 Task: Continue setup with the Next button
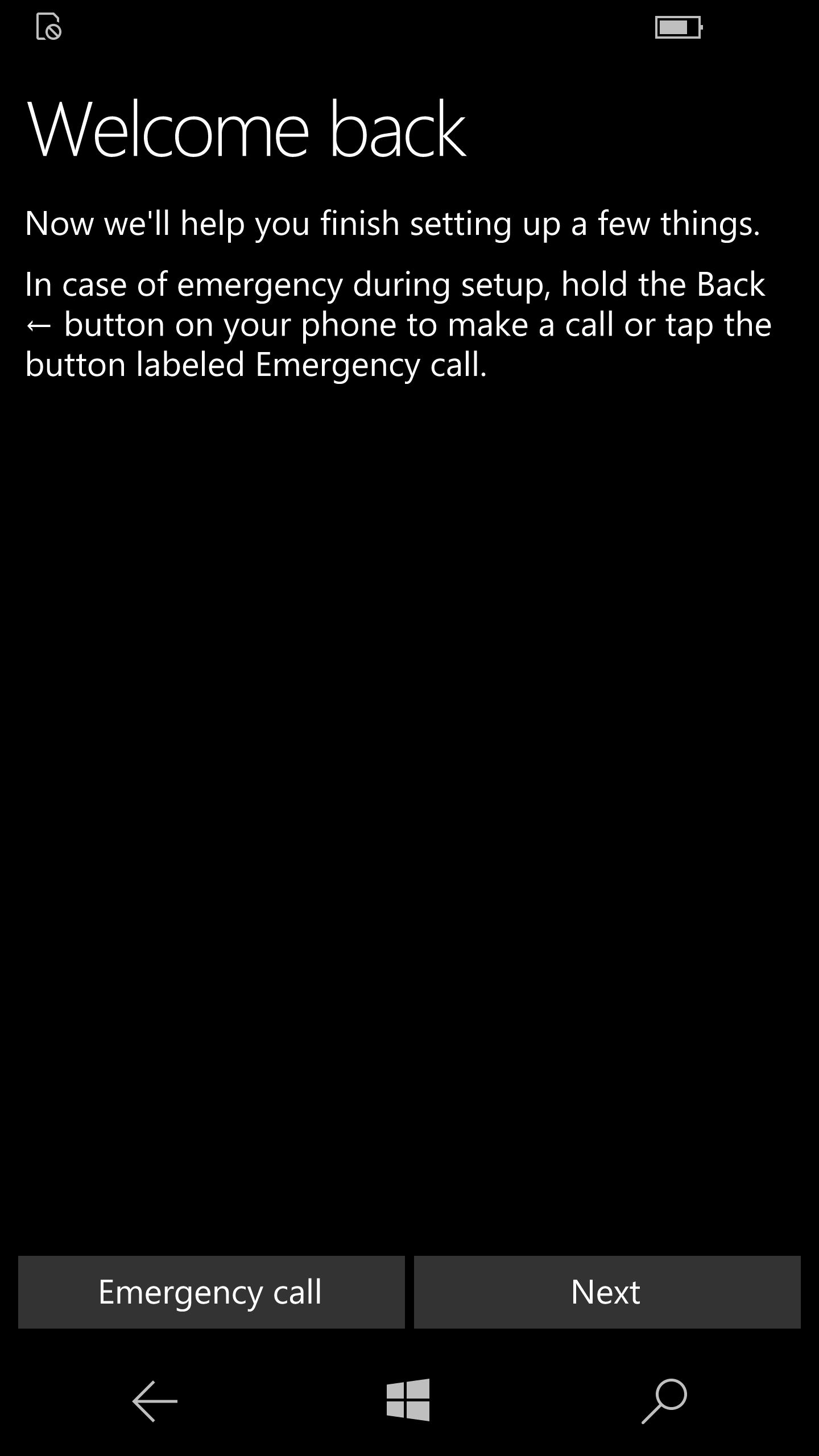[607, 1292]
